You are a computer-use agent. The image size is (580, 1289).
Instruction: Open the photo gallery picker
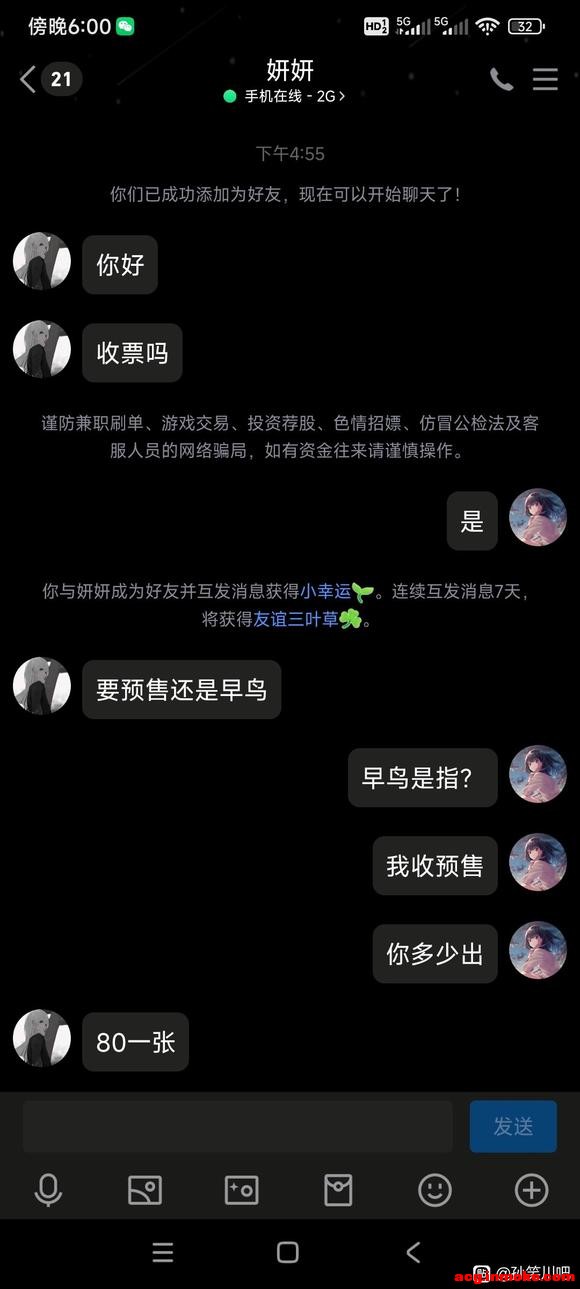pyautogui.click(x=145, y=1190)
